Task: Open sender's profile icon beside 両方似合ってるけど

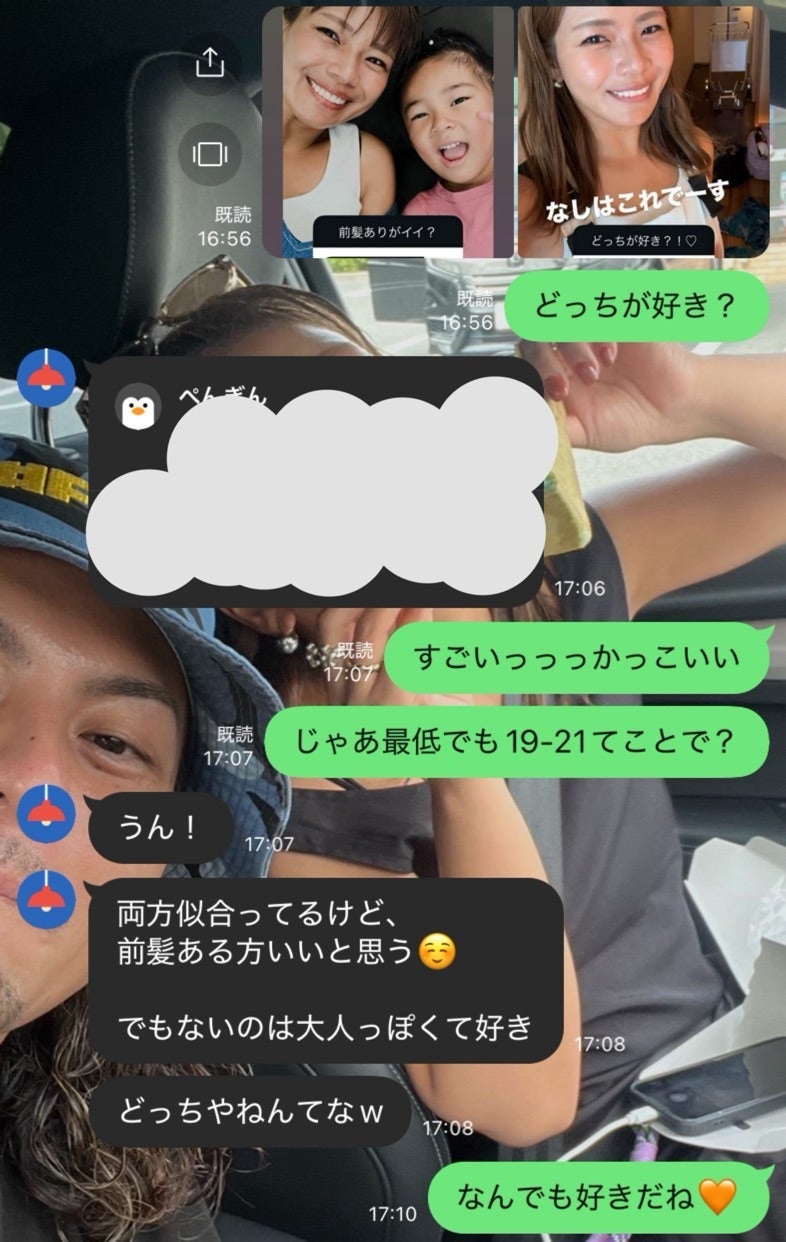Action: tap(46, 899)
